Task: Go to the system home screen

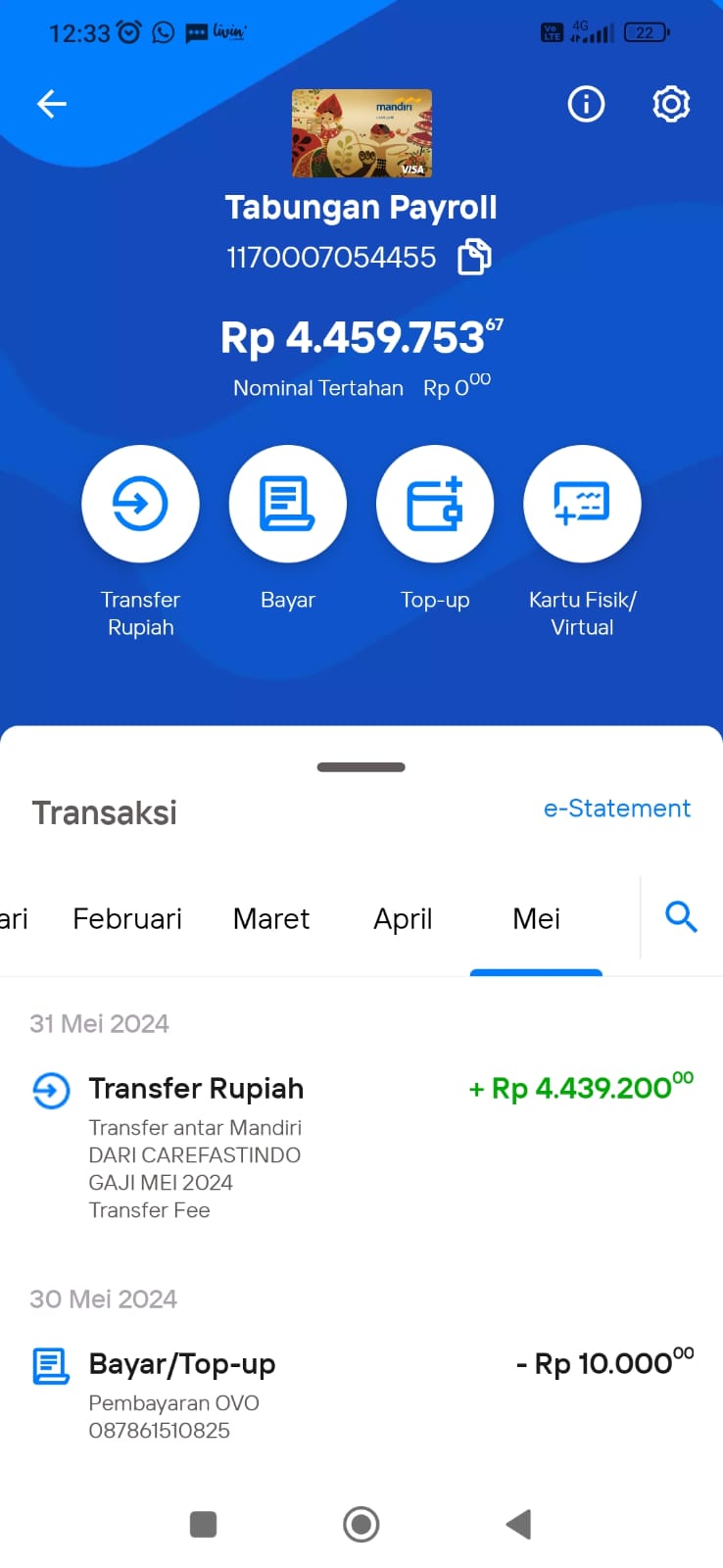Action: pos(361,1524)
